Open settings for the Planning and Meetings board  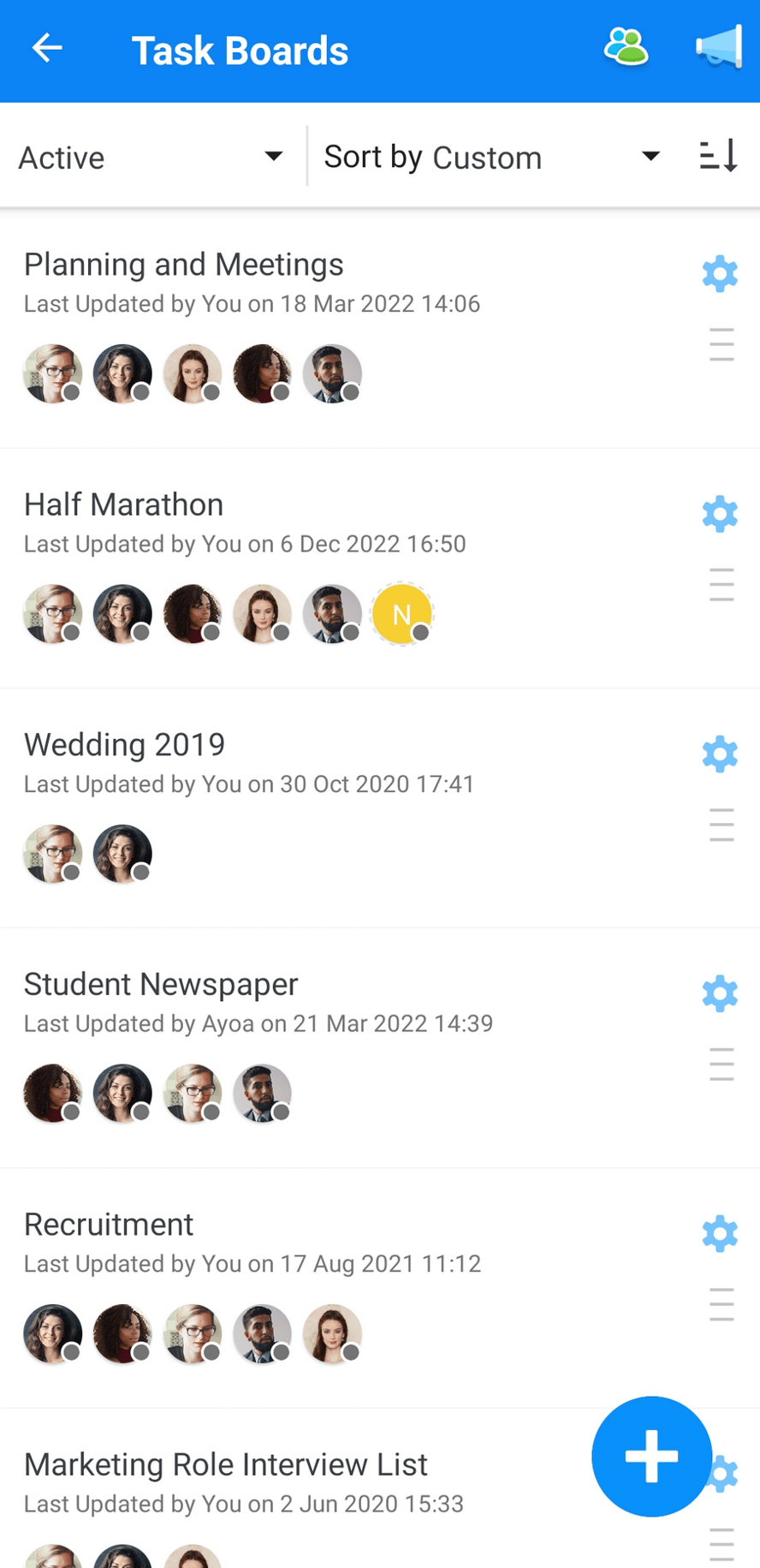click(x=719, y=273)
